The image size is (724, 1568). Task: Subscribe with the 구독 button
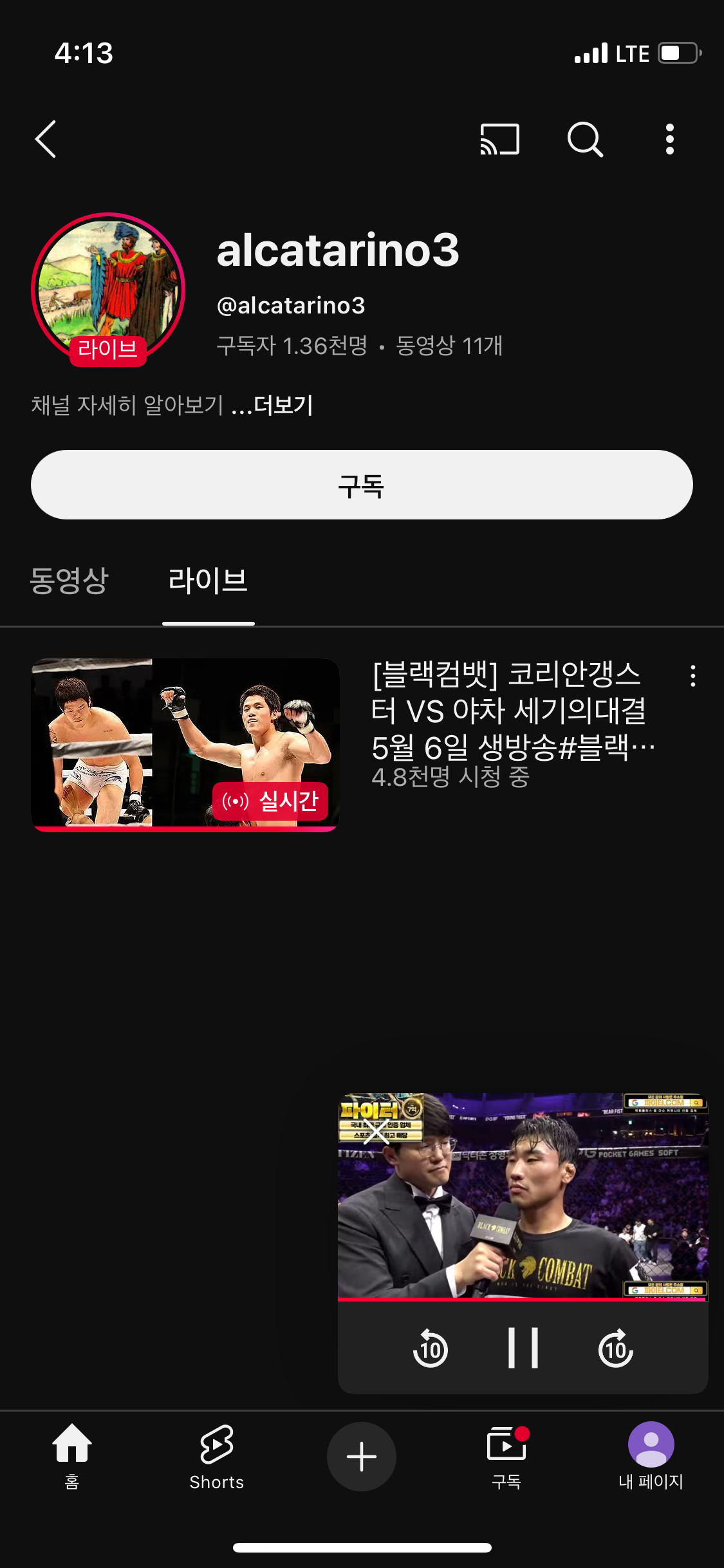(x=362, y=485)
